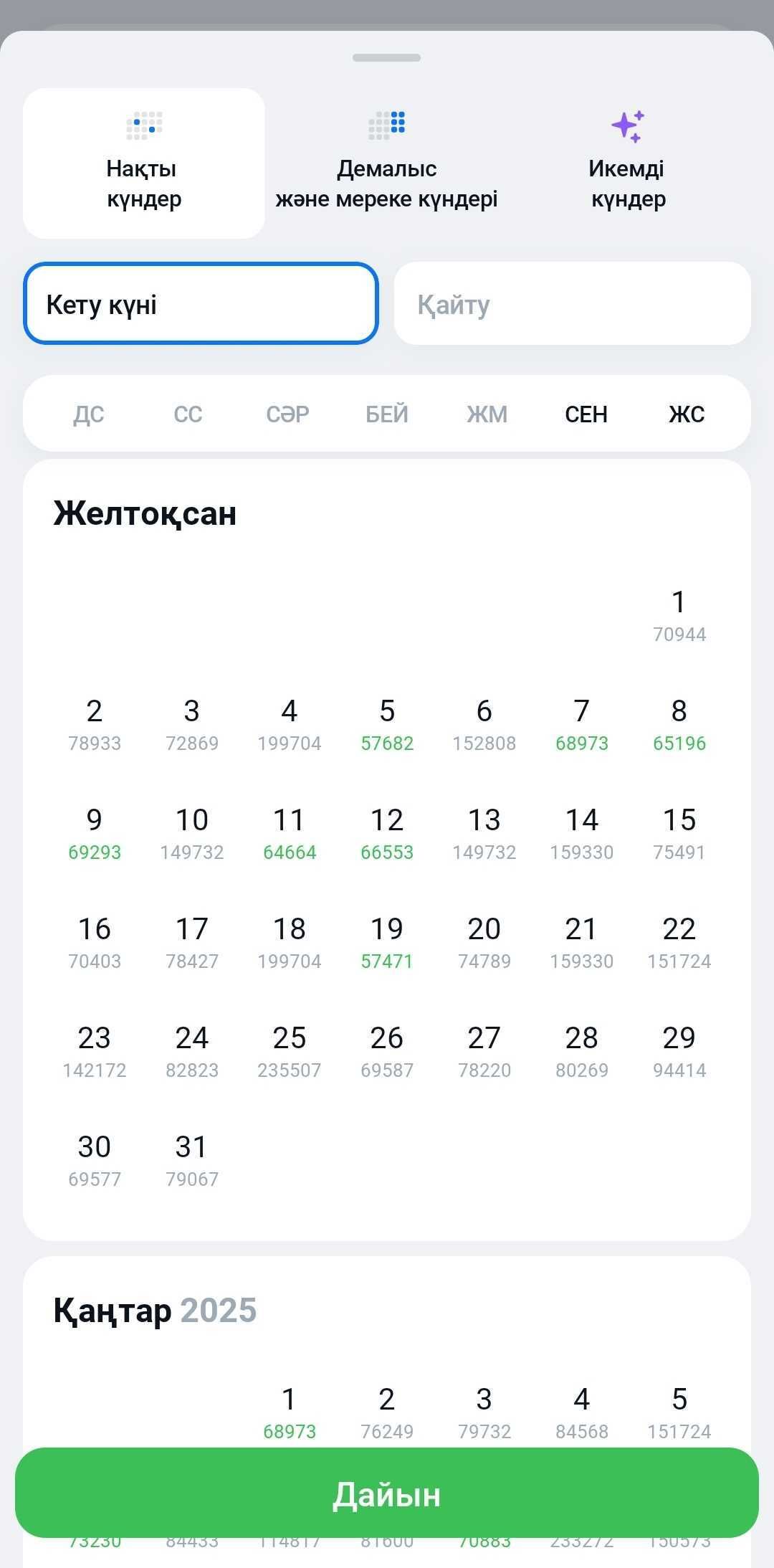
Task: Pick December 11 priced 64664
Action: pyautogui.click(x=290, y=834)
